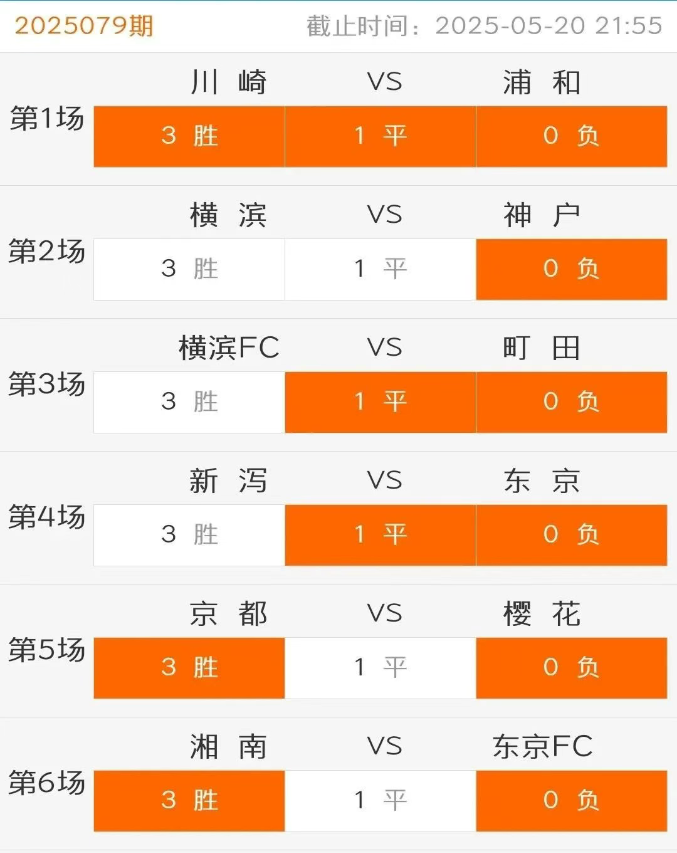This screenshot has height=853, width=677.
Task: Tap 0 负 for 京都 vs 樱花
Action: coord(571,668)
